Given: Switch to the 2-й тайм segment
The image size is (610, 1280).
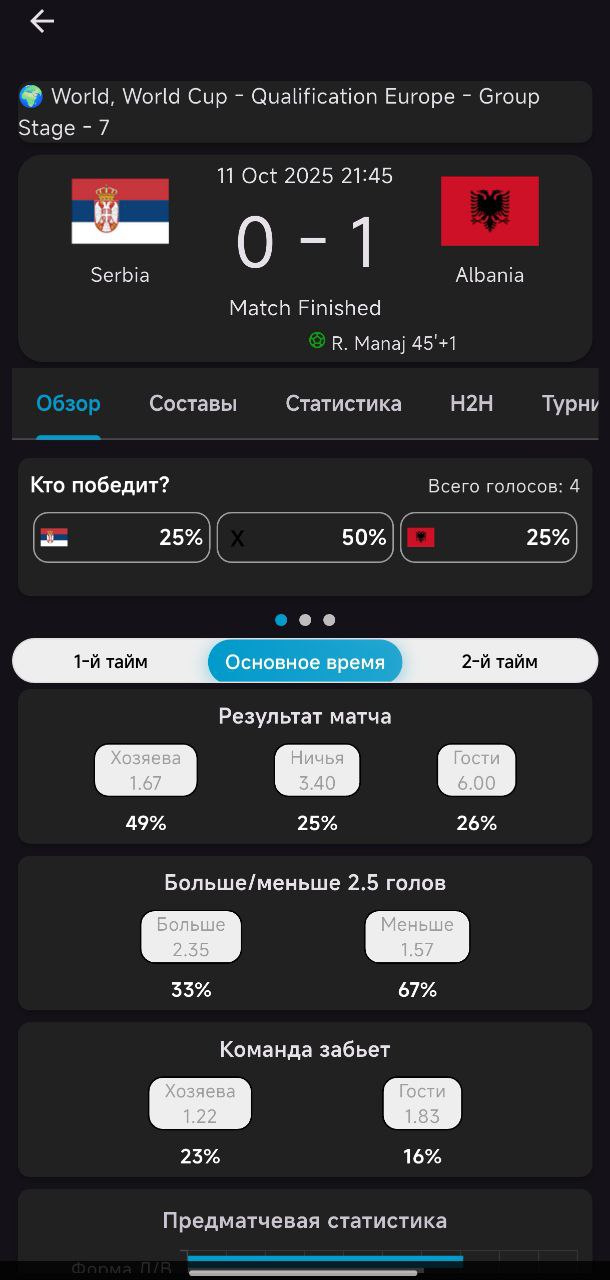Looking at the screenshot, I should click(499, 662).
